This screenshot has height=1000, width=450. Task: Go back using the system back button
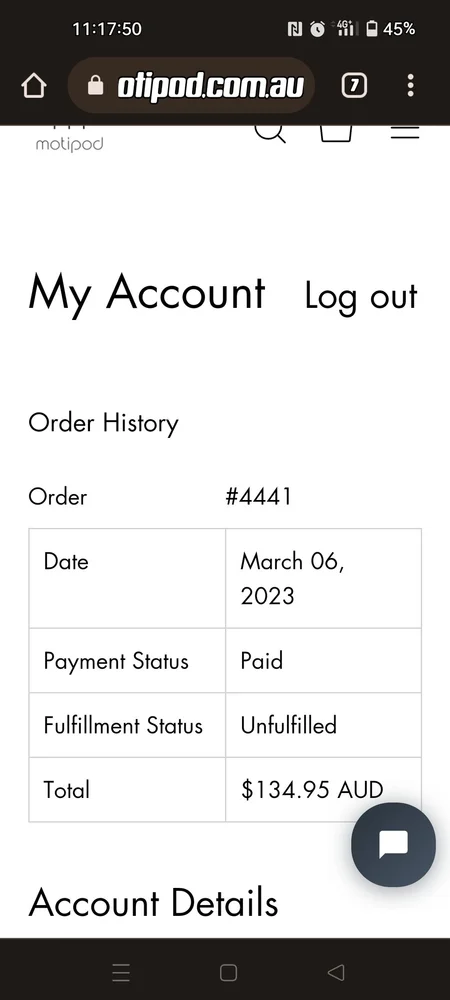[x=335, y=972]
